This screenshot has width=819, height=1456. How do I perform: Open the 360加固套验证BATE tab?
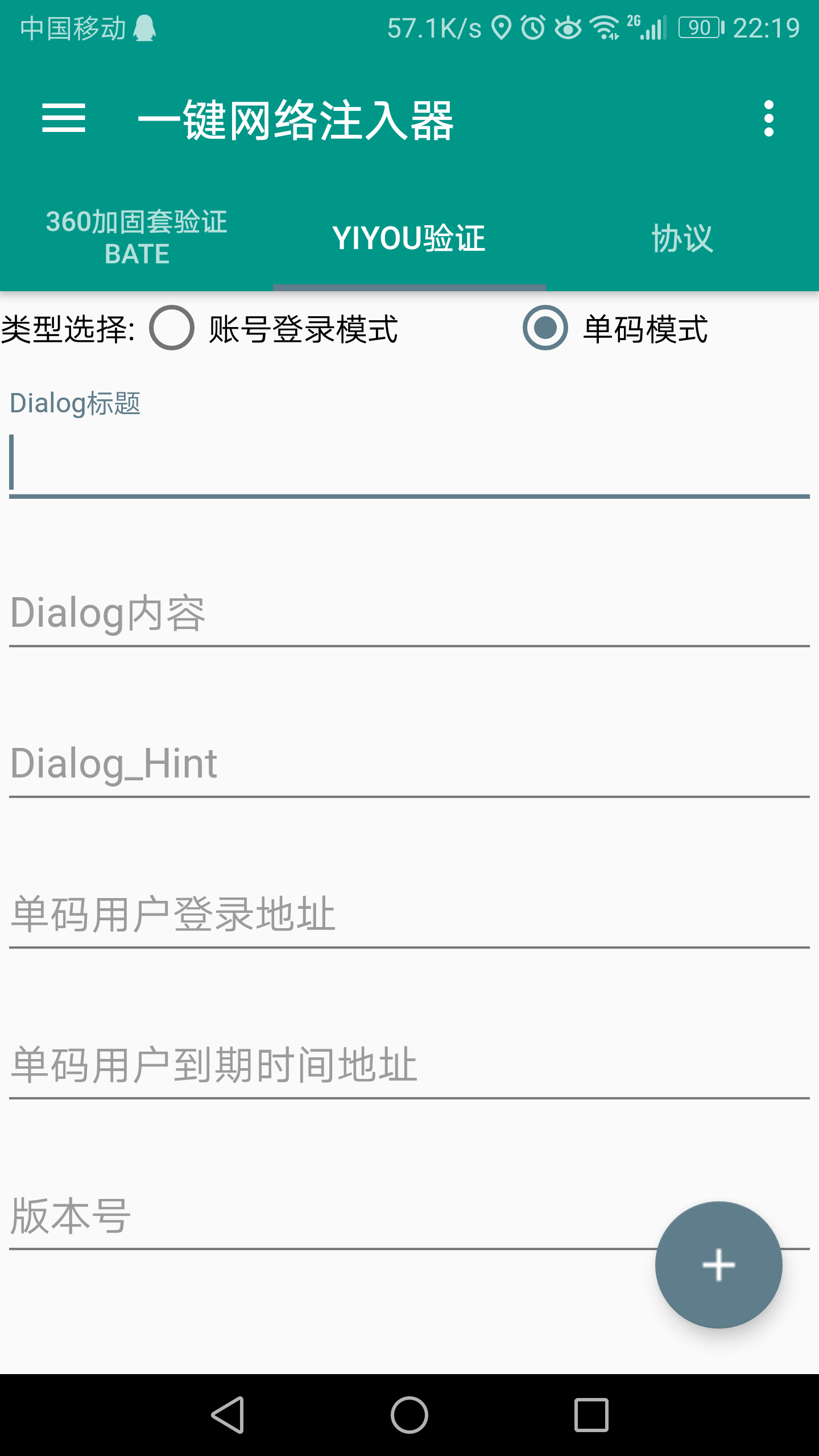136,238
